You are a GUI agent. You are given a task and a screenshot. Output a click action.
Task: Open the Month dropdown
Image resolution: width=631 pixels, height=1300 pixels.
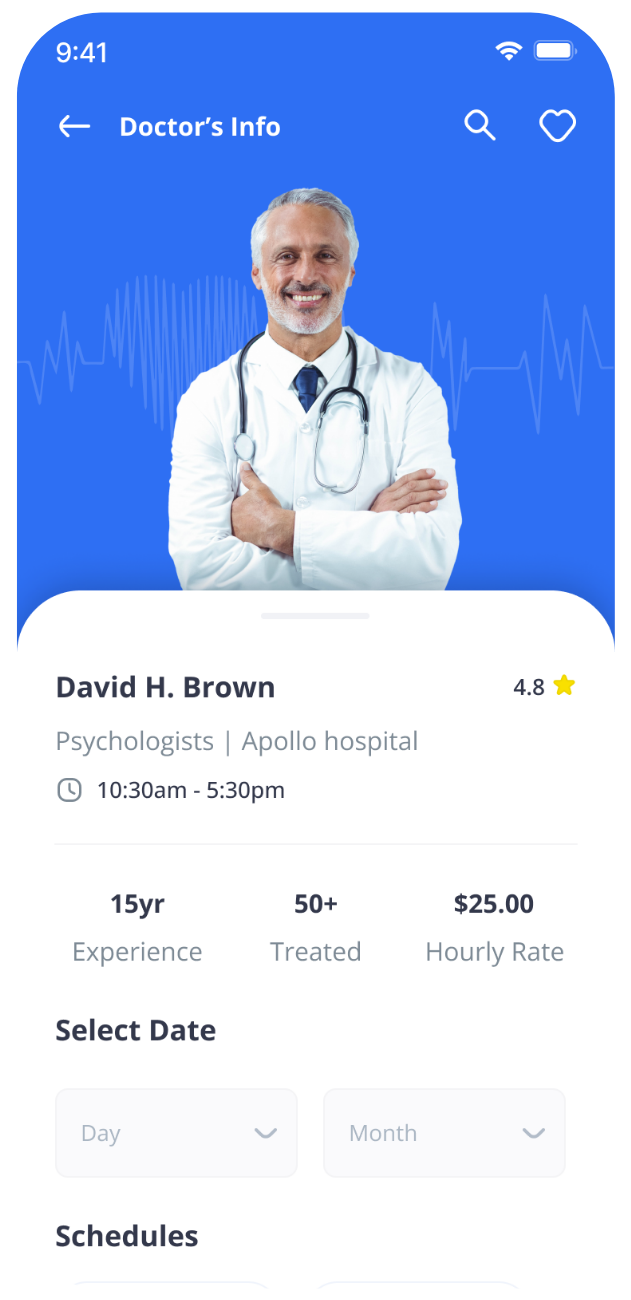[x=444, y=1133]
